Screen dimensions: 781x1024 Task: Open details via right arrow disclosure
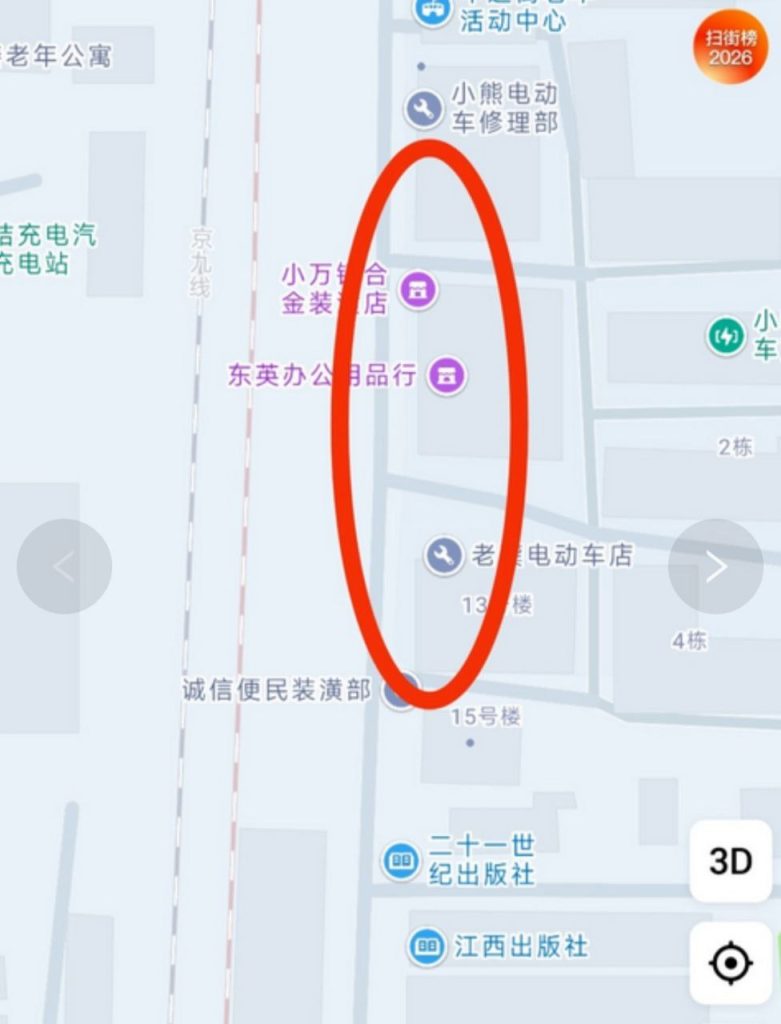pos(714,565)
